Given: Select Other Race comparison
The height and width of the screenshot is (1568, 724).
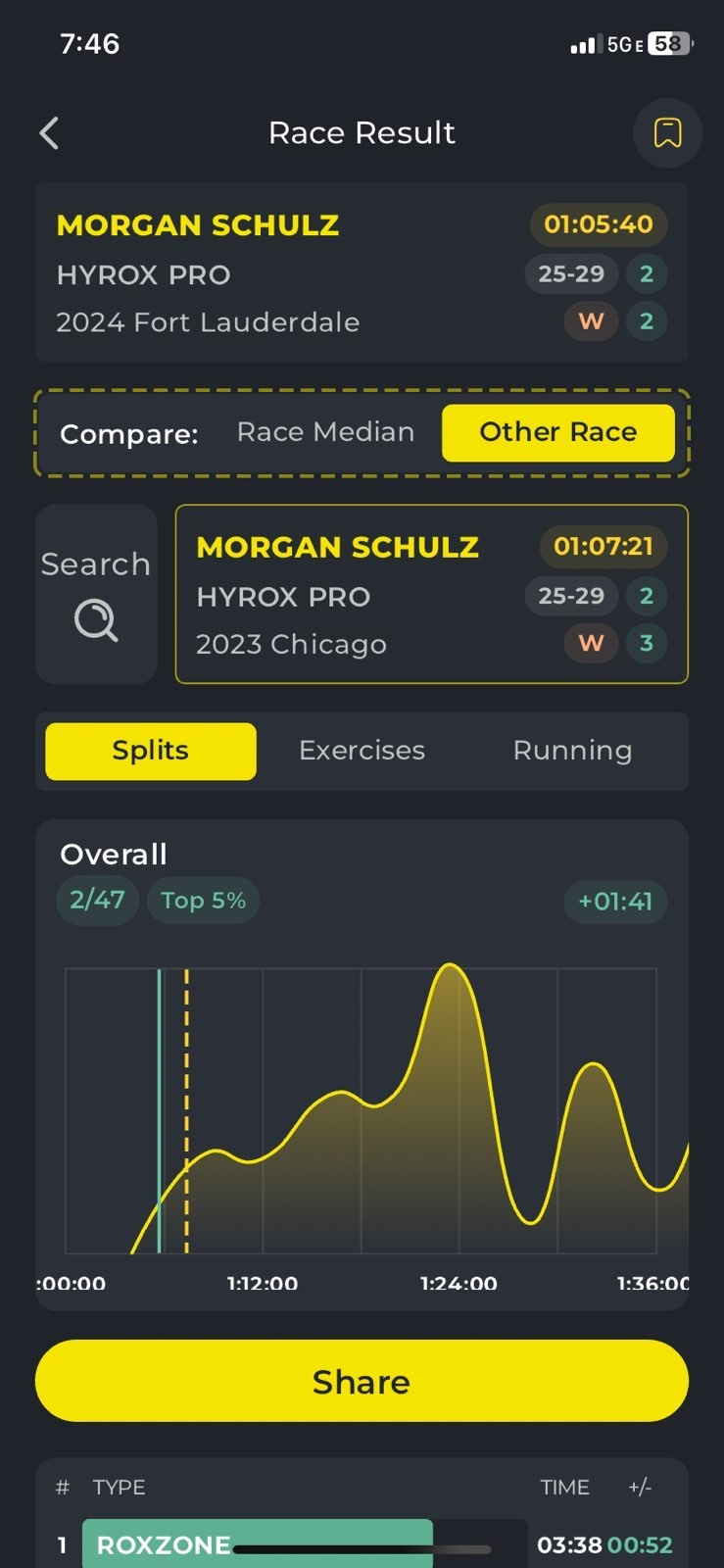Looking at the screenshot, I should coord(558,432).
